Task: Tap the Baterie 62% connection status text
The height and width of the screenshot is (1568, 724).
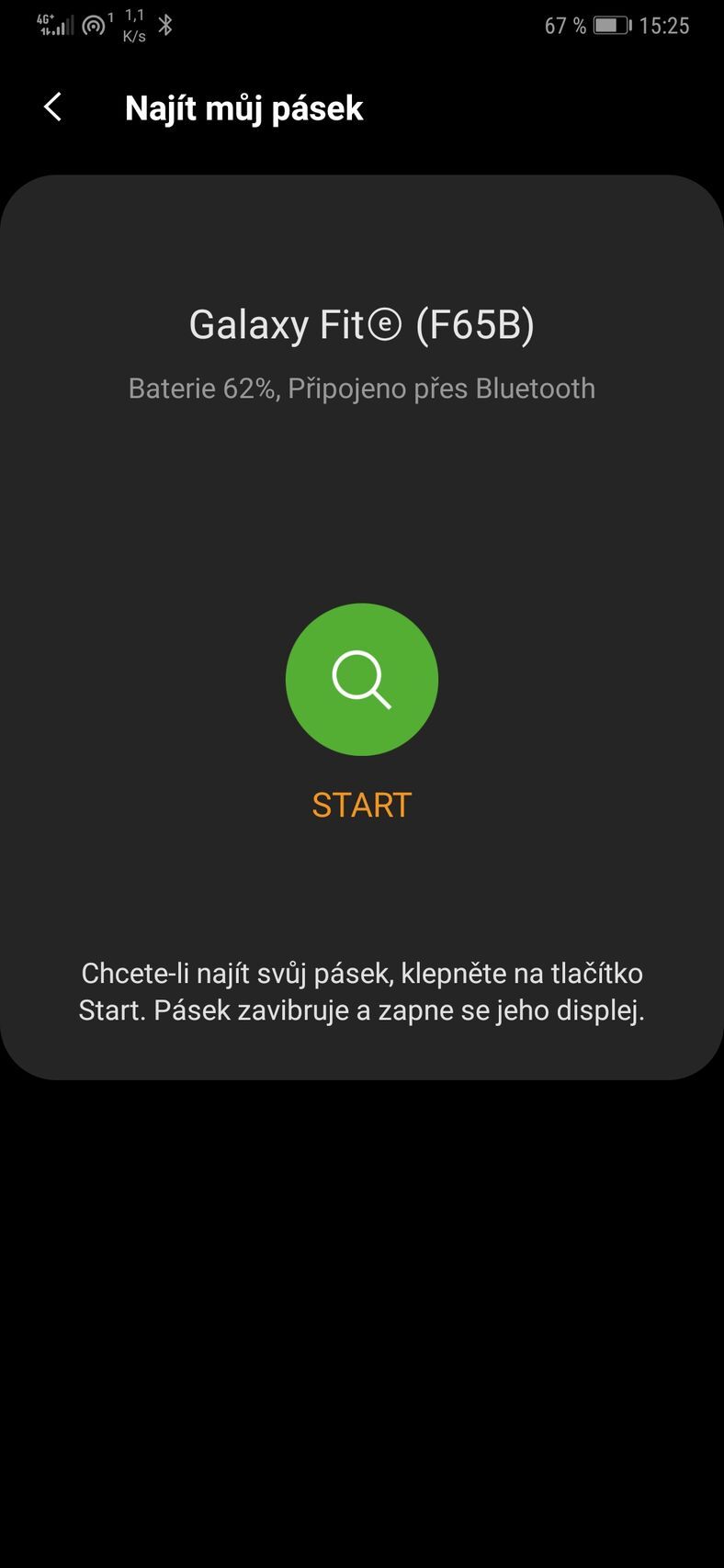Action: click(x=202, y=388)
